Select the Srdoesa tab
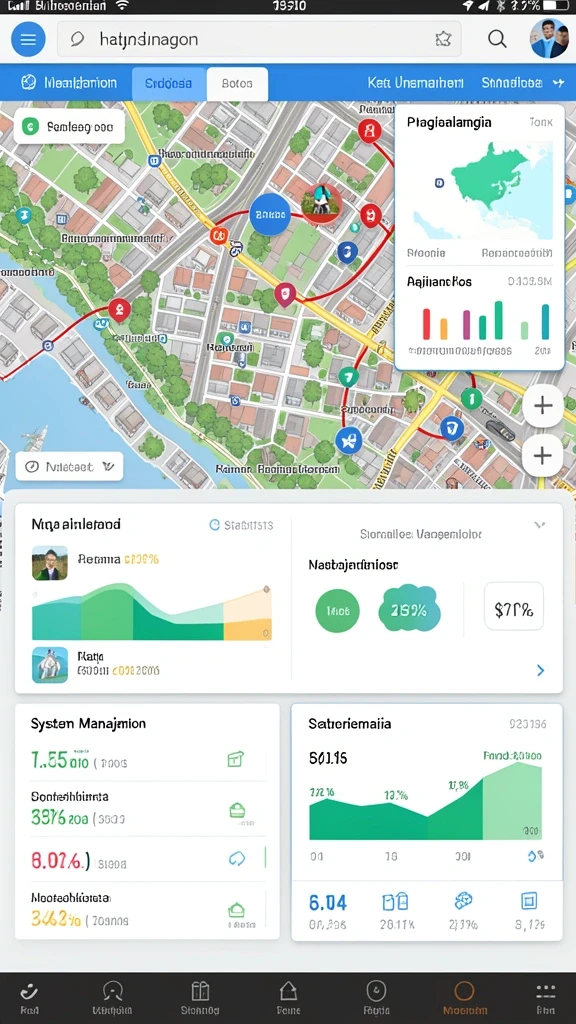The image size is (576, 1024). click(x=169, y=84)
